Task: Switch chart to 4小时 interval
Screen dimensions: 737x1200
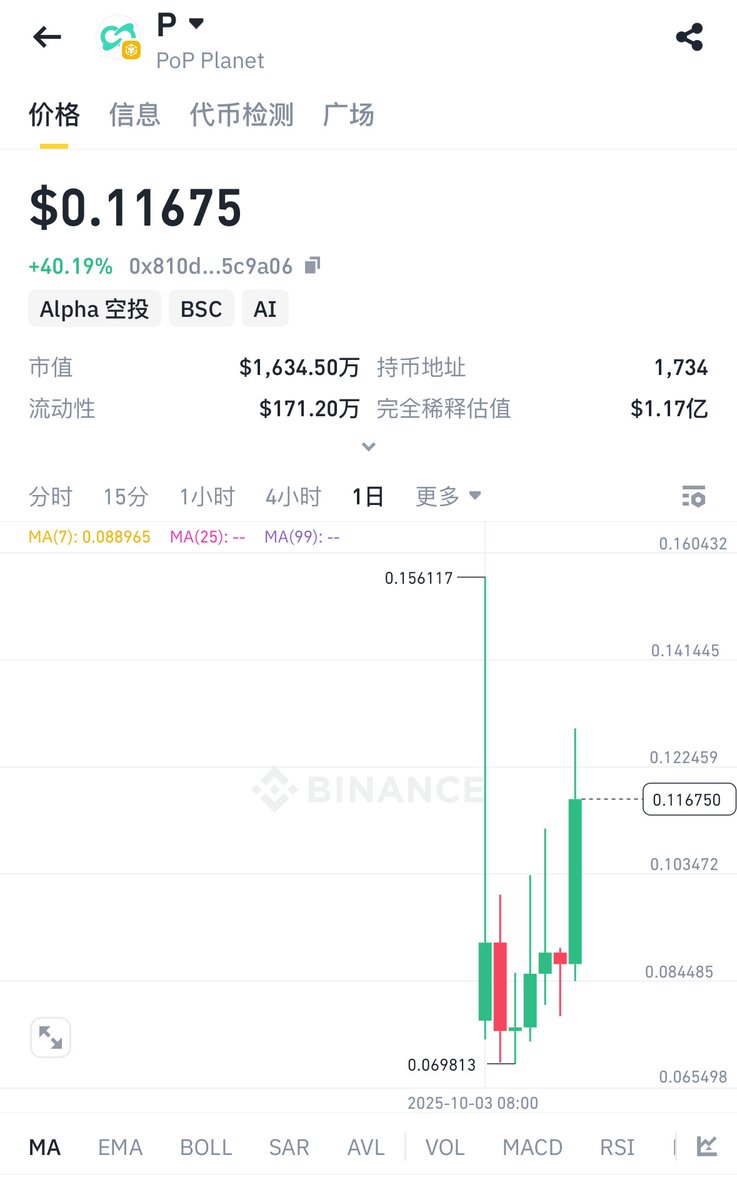Action: [293, 496]
